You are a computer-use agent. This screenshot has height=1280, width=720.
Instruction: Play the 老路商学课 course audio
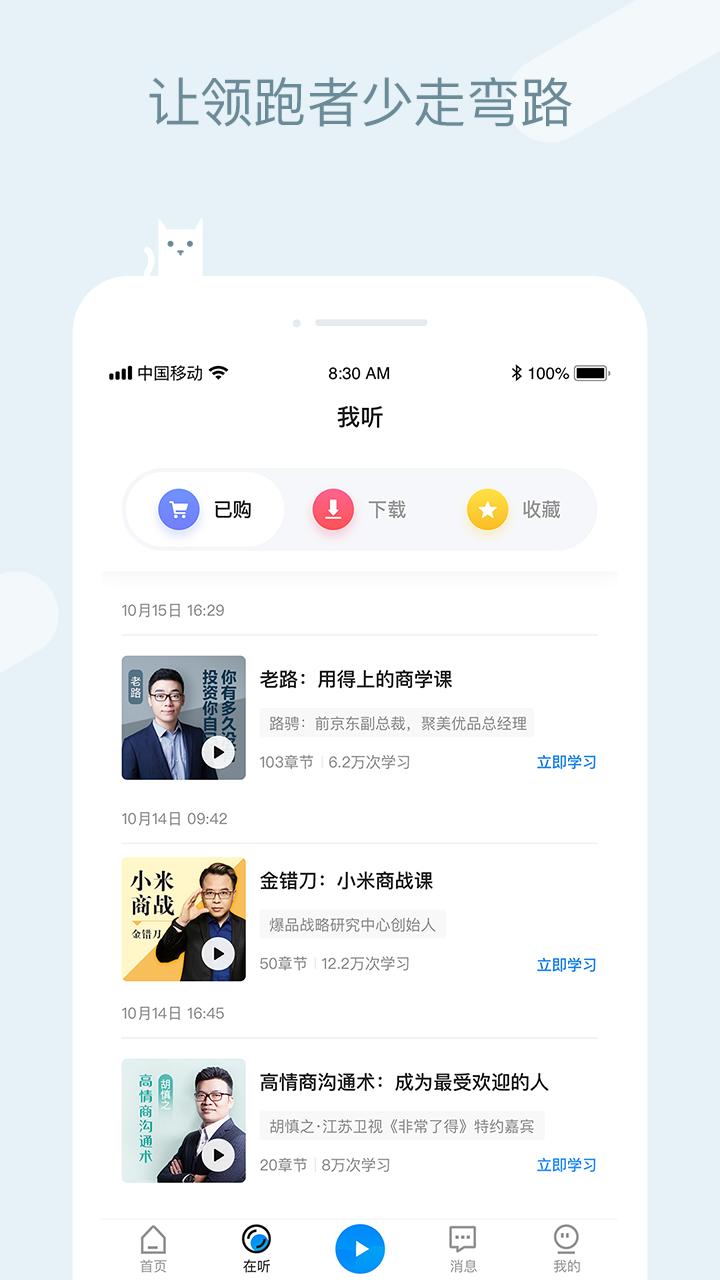pos(217,751)
